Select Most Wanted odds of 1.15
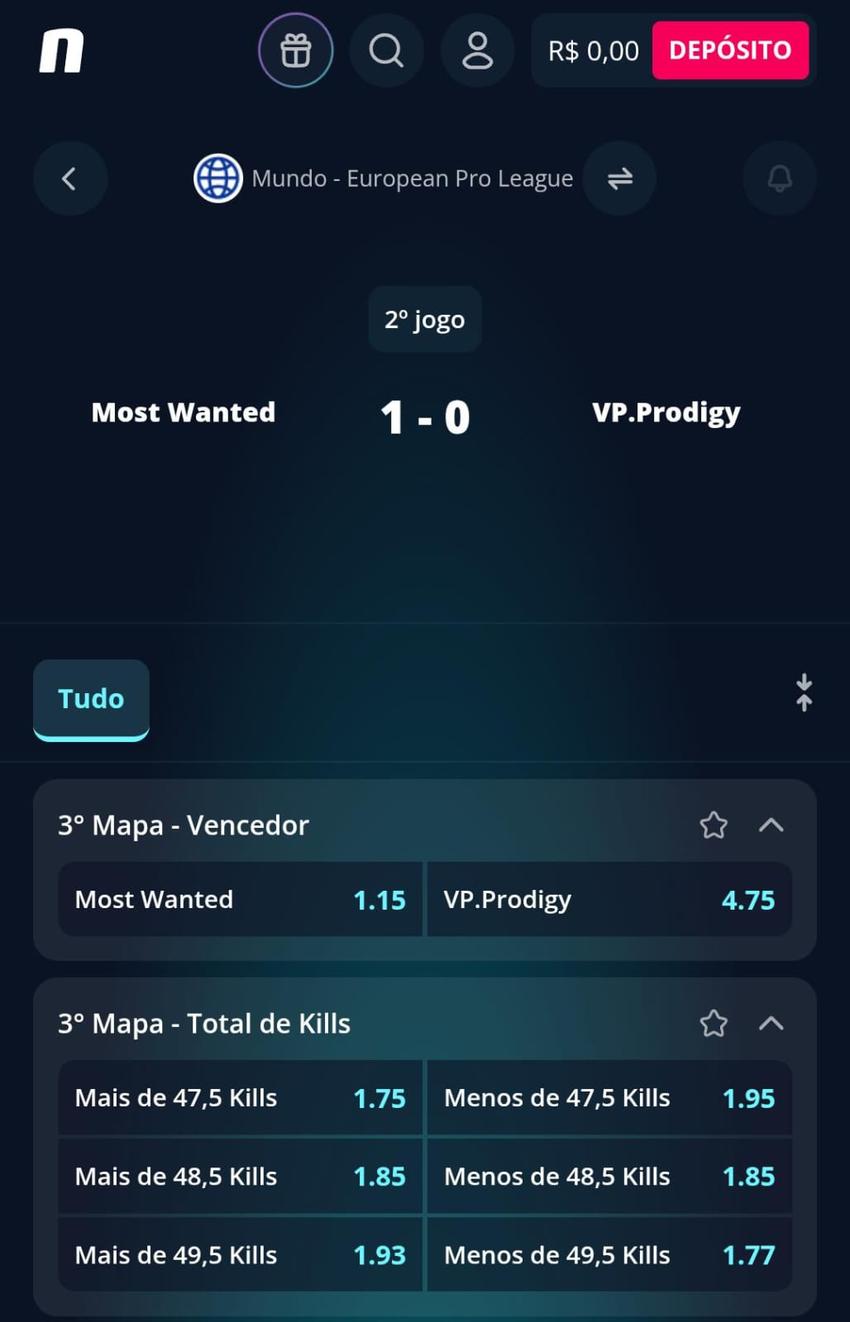The image size is (850, 1322). coord(239,899)
